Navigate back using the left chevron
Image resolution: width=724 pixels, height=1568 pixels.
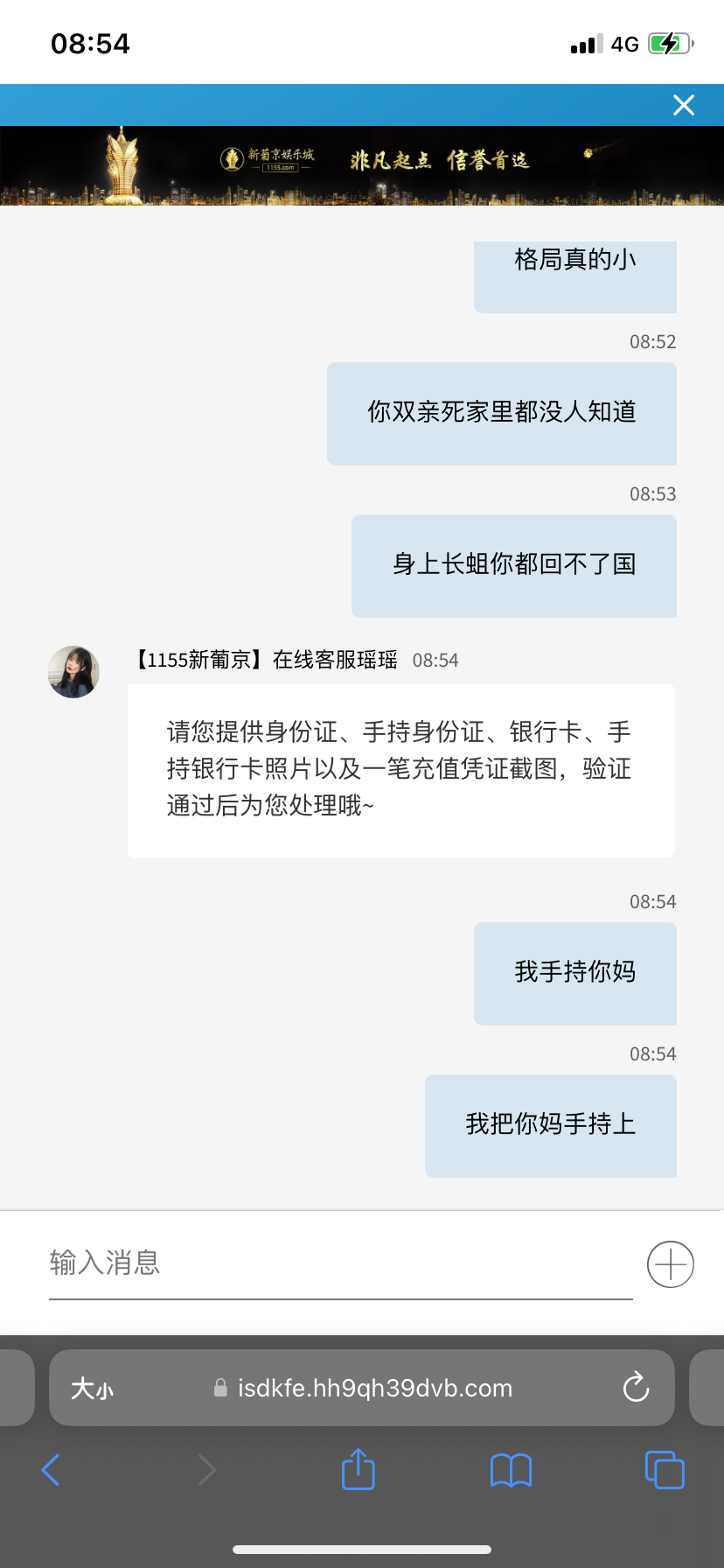[50, 1470]
